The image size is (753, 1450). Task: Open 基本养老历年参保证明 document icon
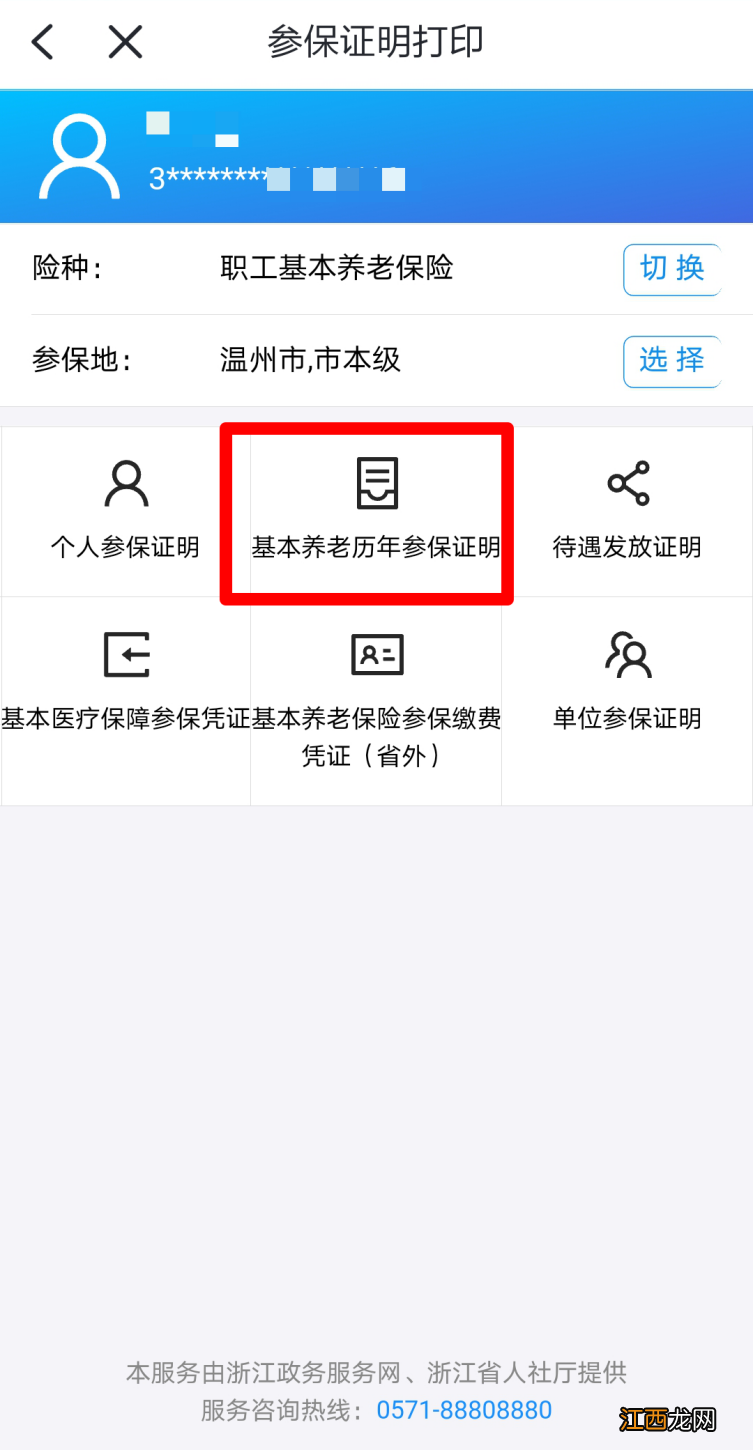point(376,483)
